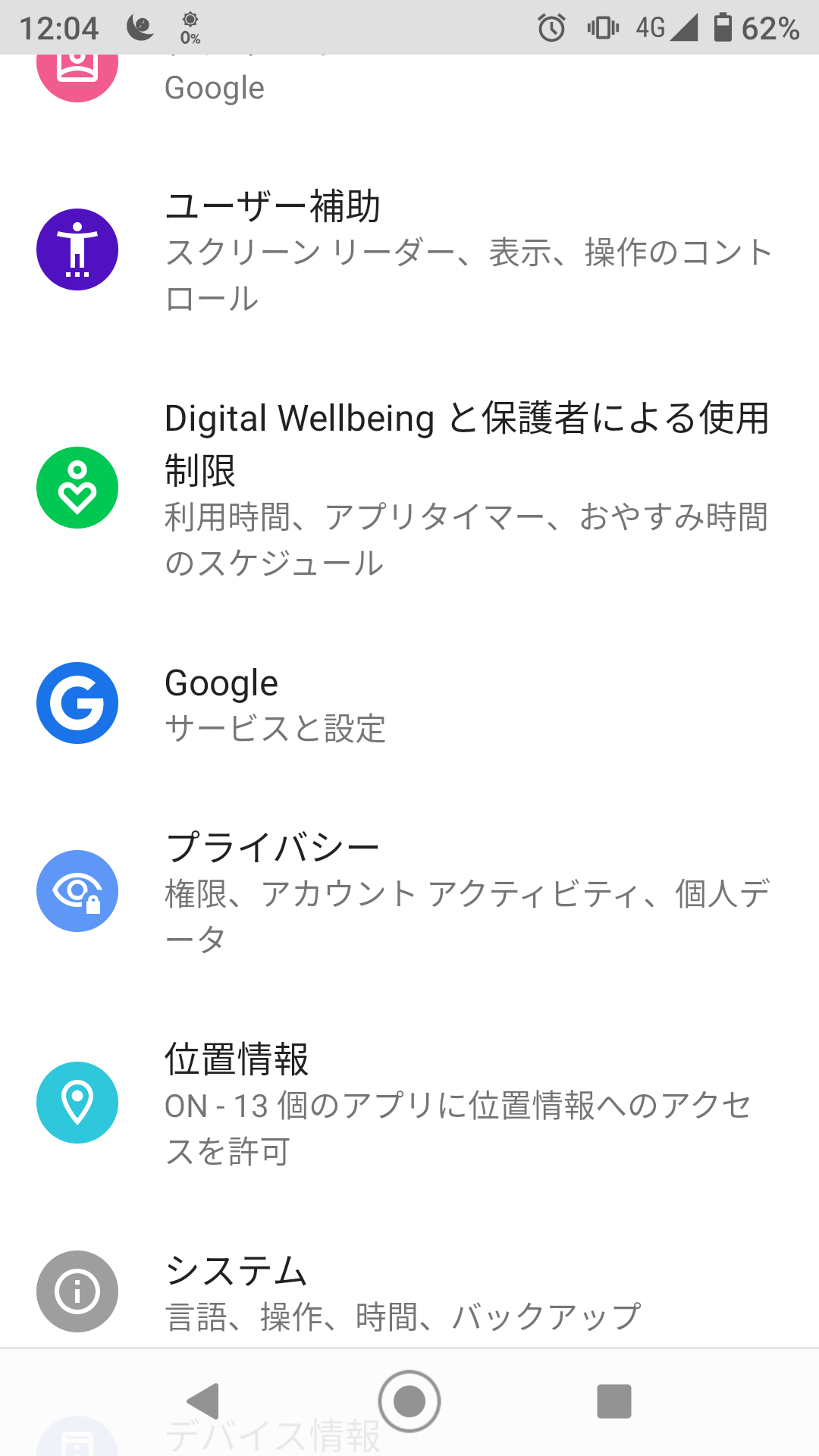Show recent apps with square button
Screen dimensions: 819x1456
(614, 1401)
